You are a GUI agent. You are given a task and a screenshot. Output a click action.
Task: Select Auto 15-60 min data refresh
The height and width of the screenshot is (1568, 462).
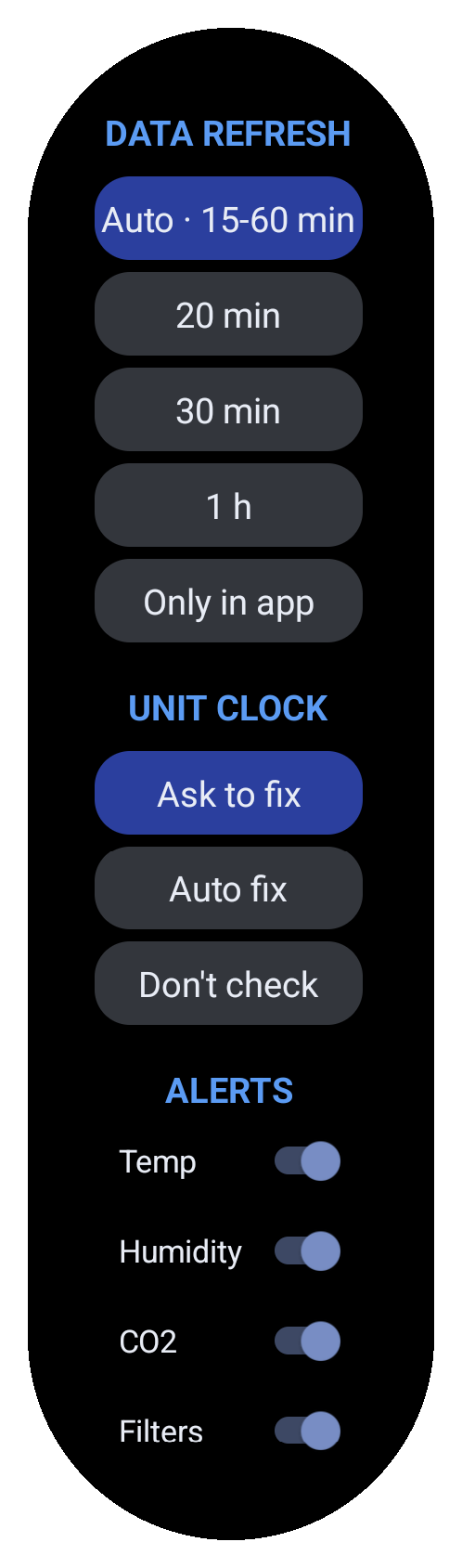click(228, 218)
